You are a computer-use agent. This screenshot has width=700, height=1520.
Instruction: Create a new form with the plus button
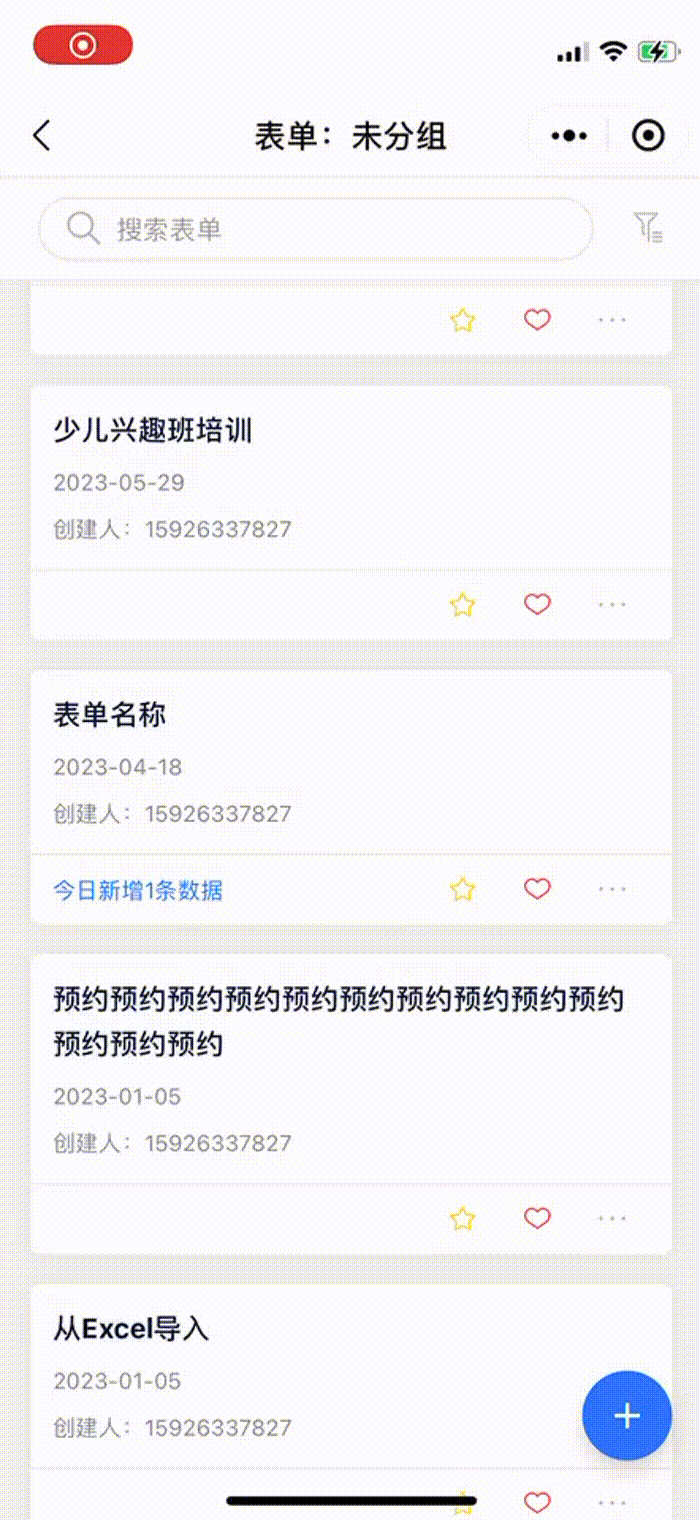pos(627,1415)
